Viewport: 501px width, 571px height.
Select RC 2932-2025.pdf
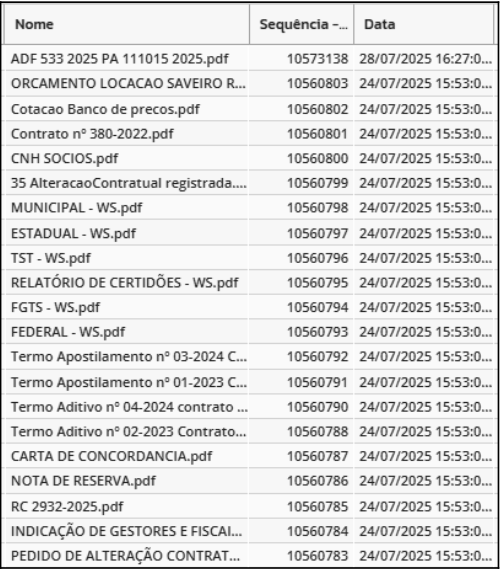click(x=67, y=507)
